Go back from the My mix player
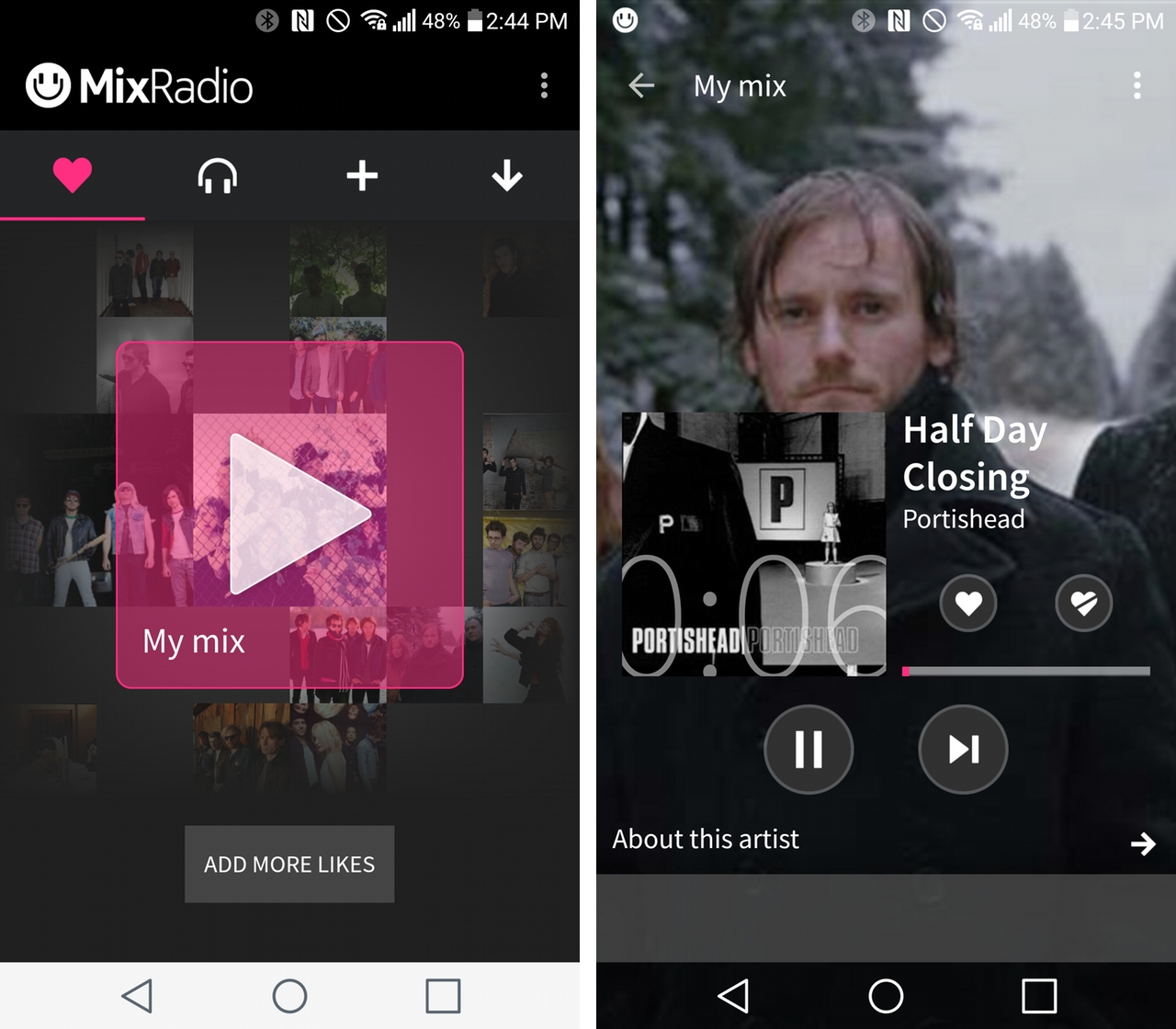Viewport: 1176px width, 1029px height. 641,85
